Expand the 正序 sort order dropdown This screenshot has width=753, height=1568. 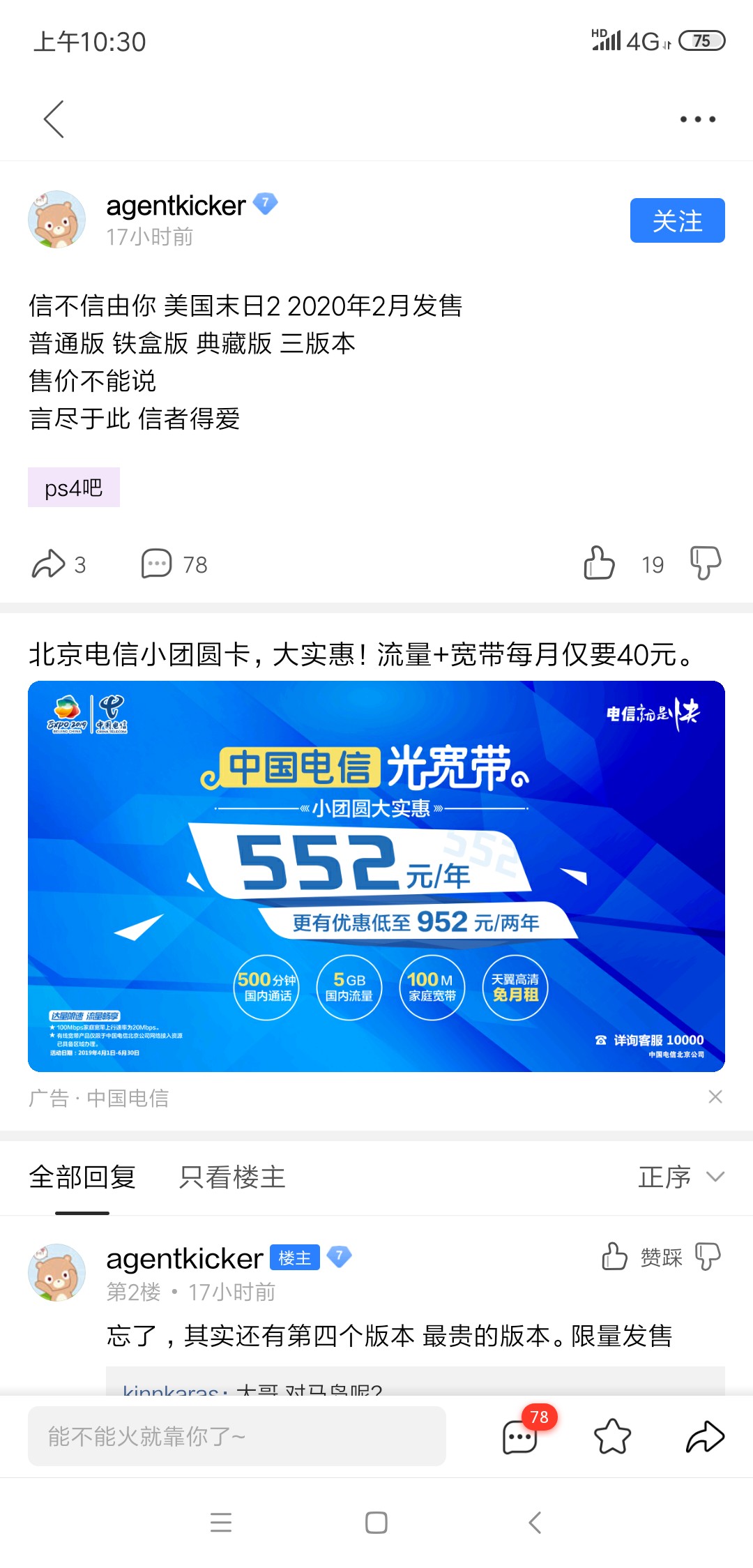680,1177
